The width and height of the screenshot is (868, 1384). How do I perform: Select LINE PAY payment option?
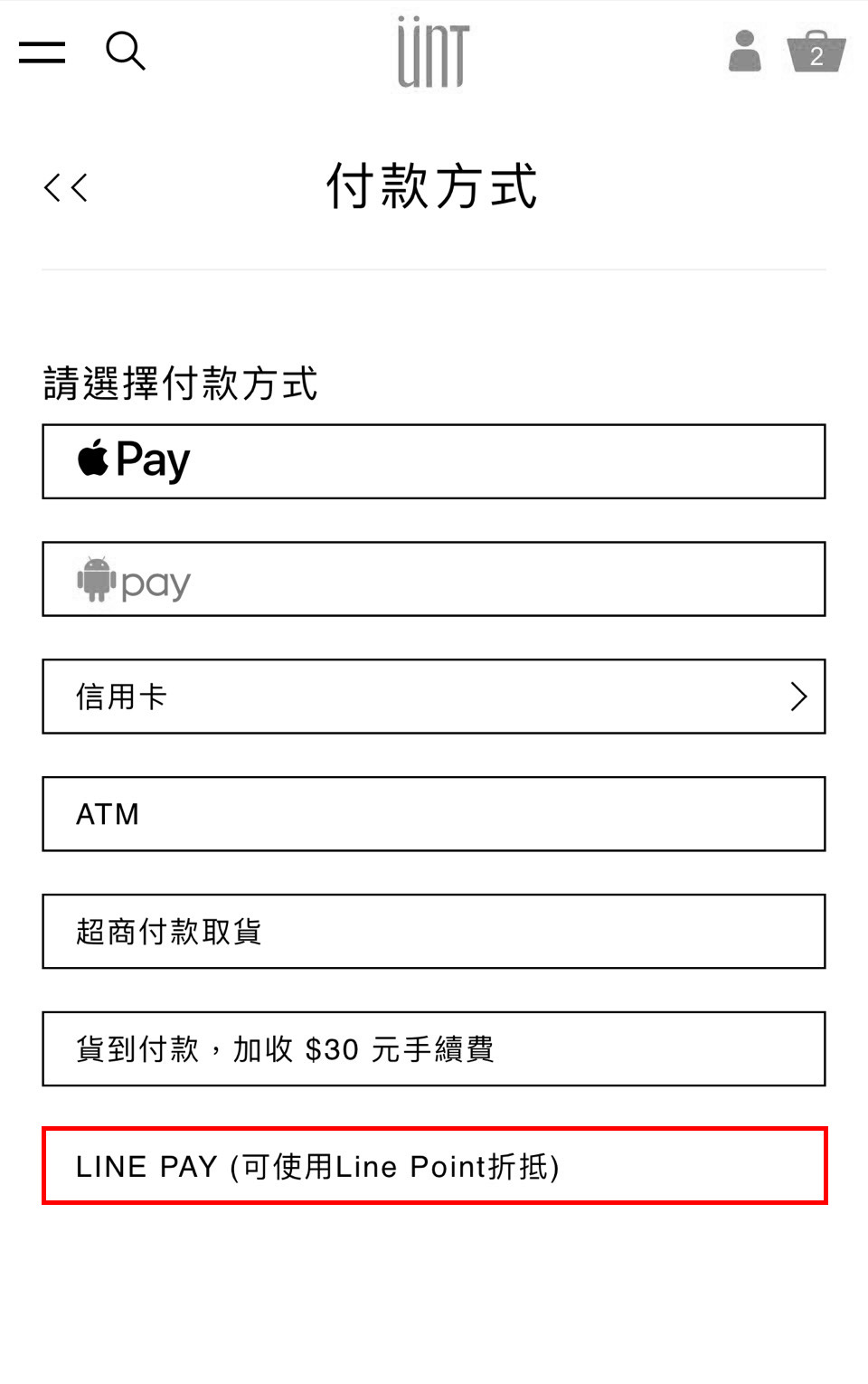434,1166
